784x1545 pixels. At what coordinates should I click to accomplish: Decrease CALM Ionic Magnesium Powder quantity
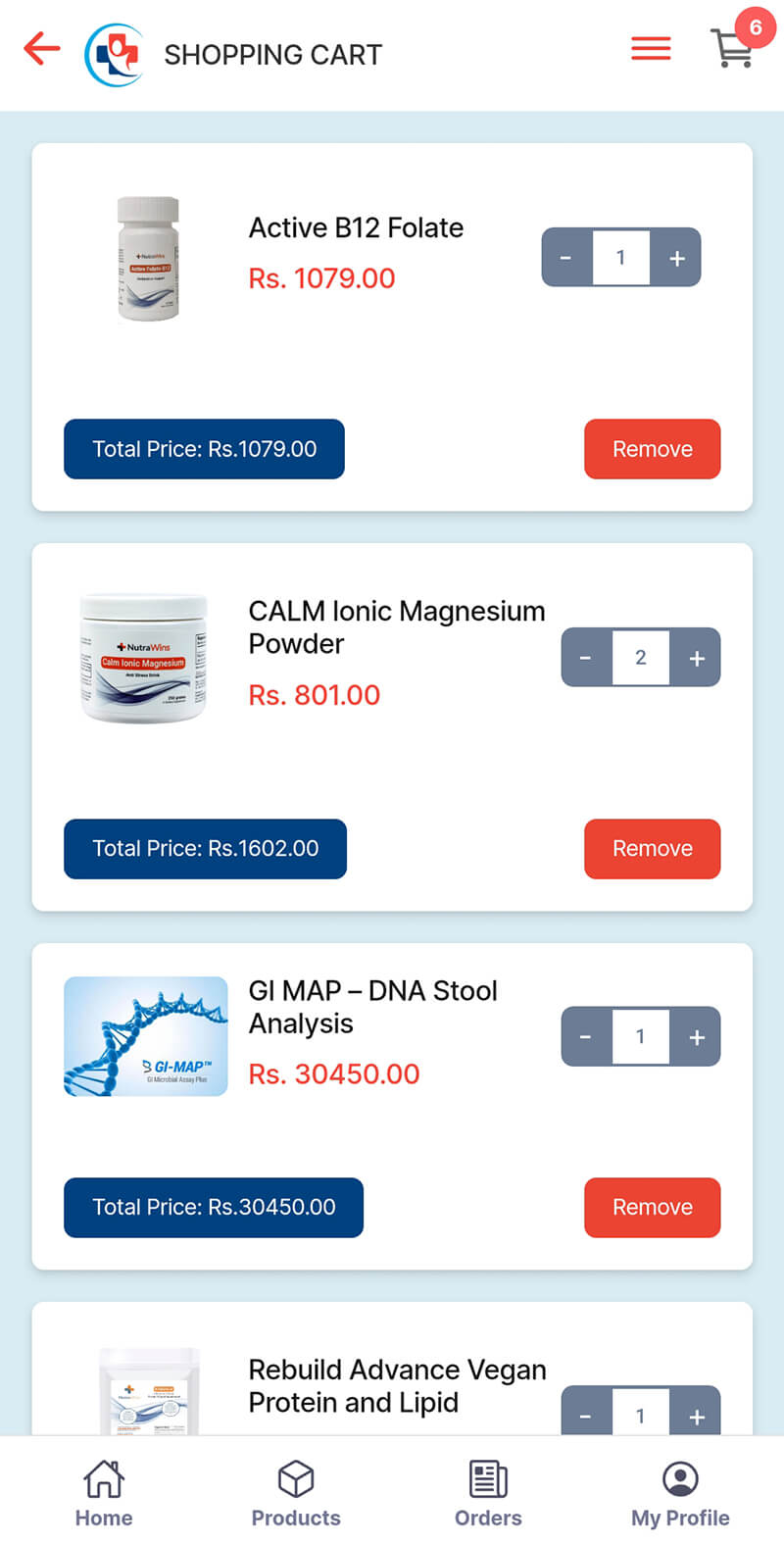[x=586, y=658]
